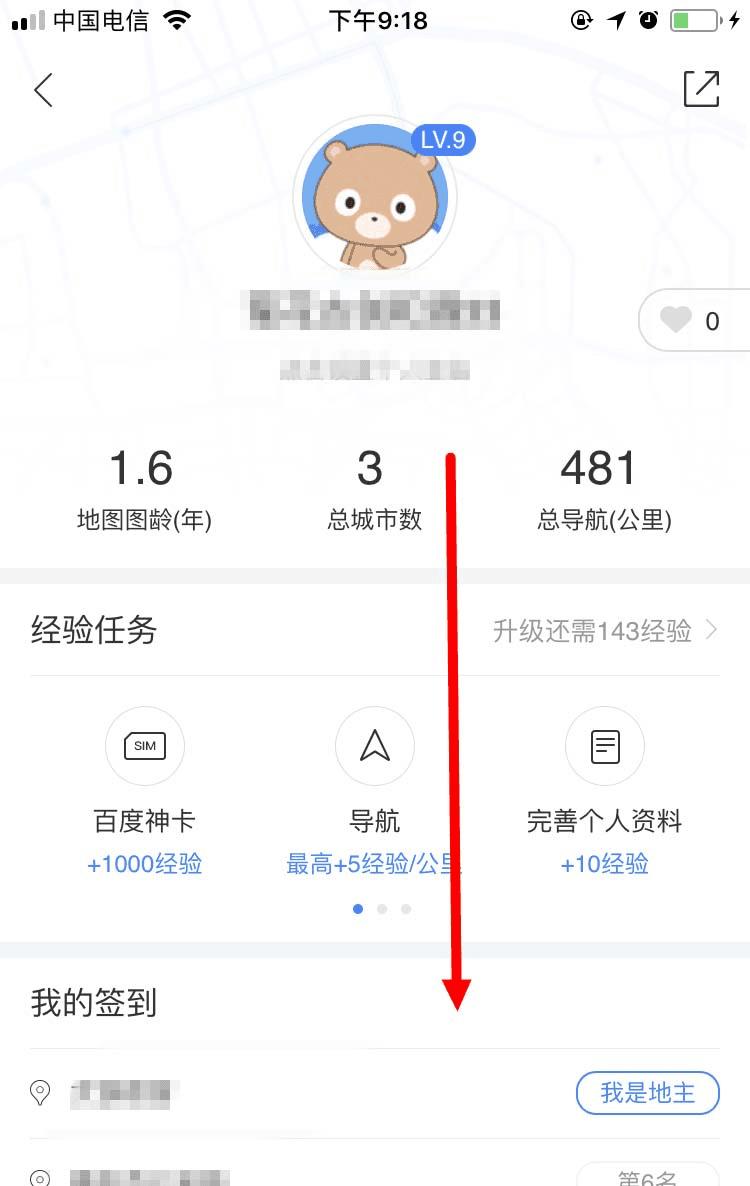Open the 导航 experience task
This screenshot has height=1186, width=750.
pyautogui.click(x=374, y=790)
